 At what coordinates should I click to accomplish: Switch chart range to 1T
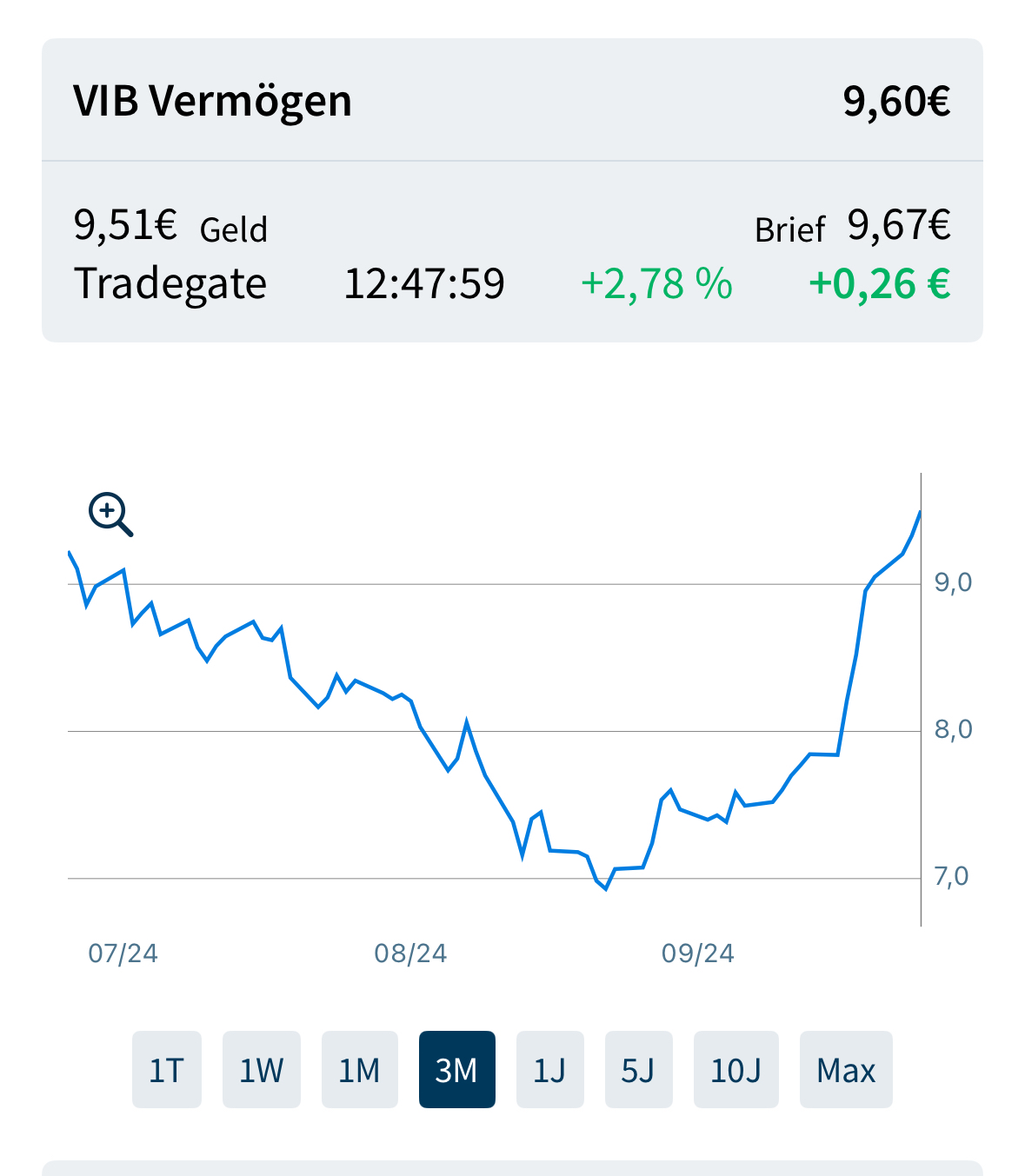coord(167,1070)
